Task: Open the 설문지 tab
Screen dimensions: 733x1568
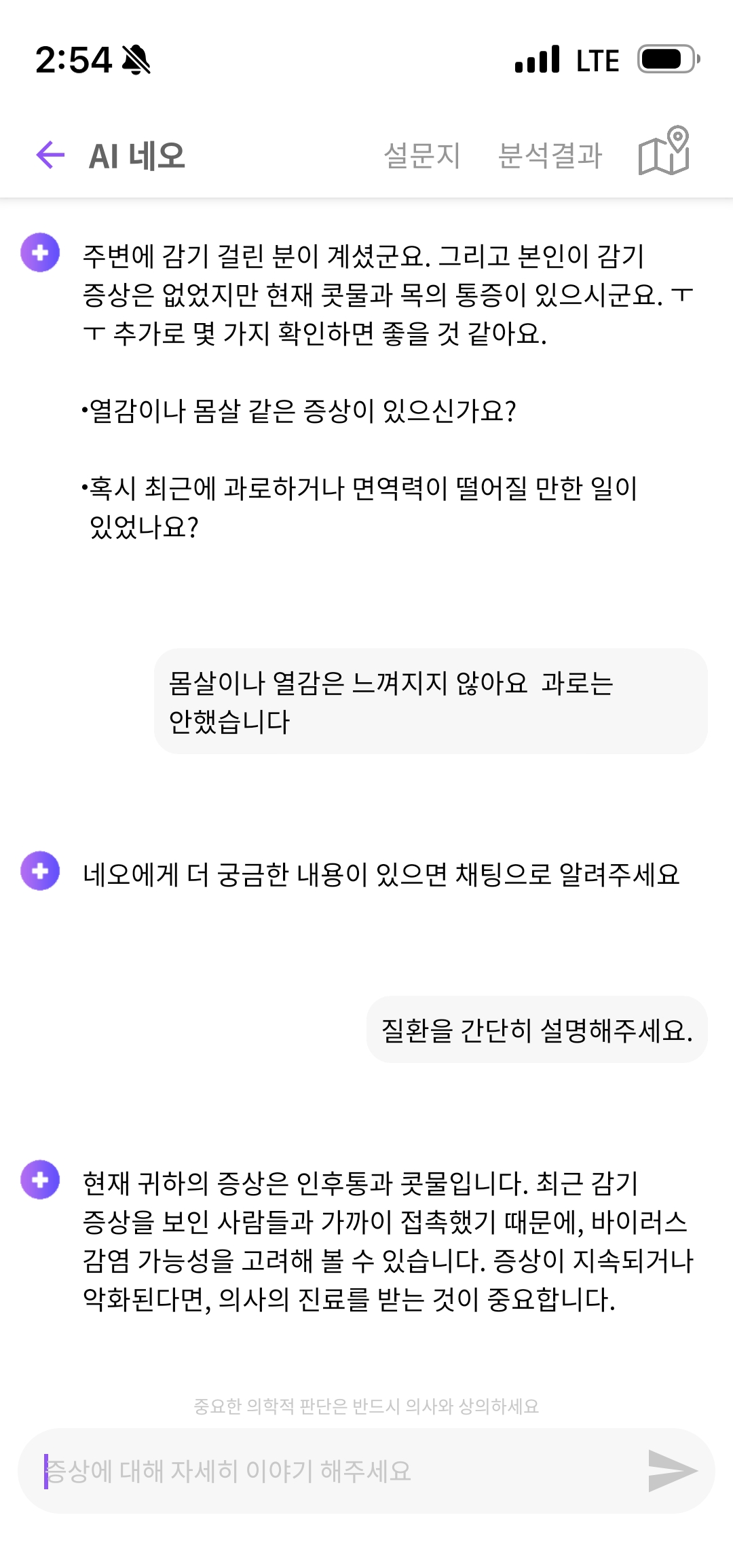Action: pos(421,155)
